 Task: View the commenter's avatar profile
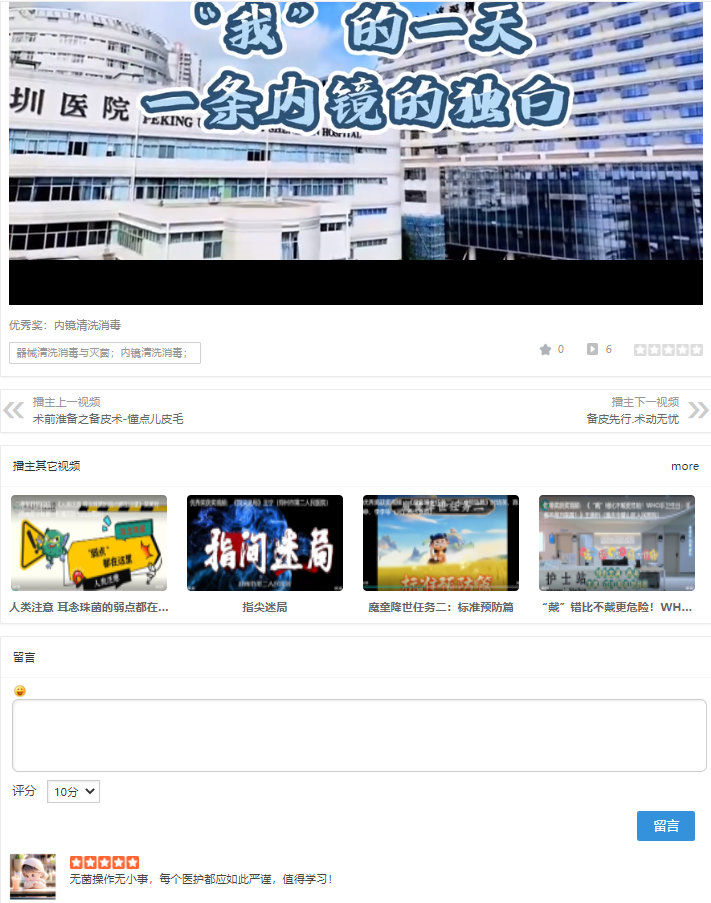pos(33,876)
